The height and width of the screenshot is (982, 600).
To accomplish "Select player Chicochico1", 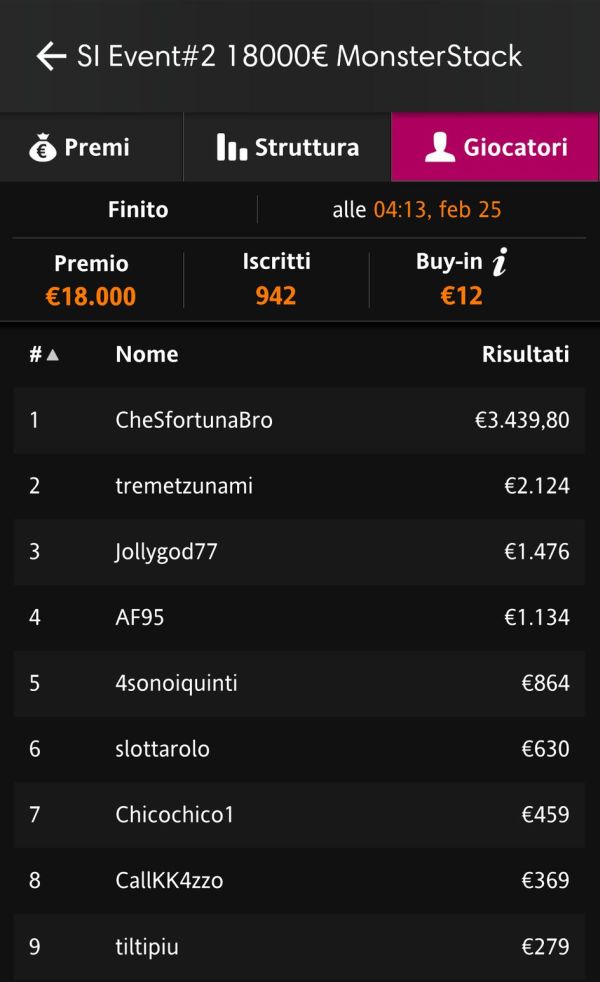I will click(x=299, y=815).
